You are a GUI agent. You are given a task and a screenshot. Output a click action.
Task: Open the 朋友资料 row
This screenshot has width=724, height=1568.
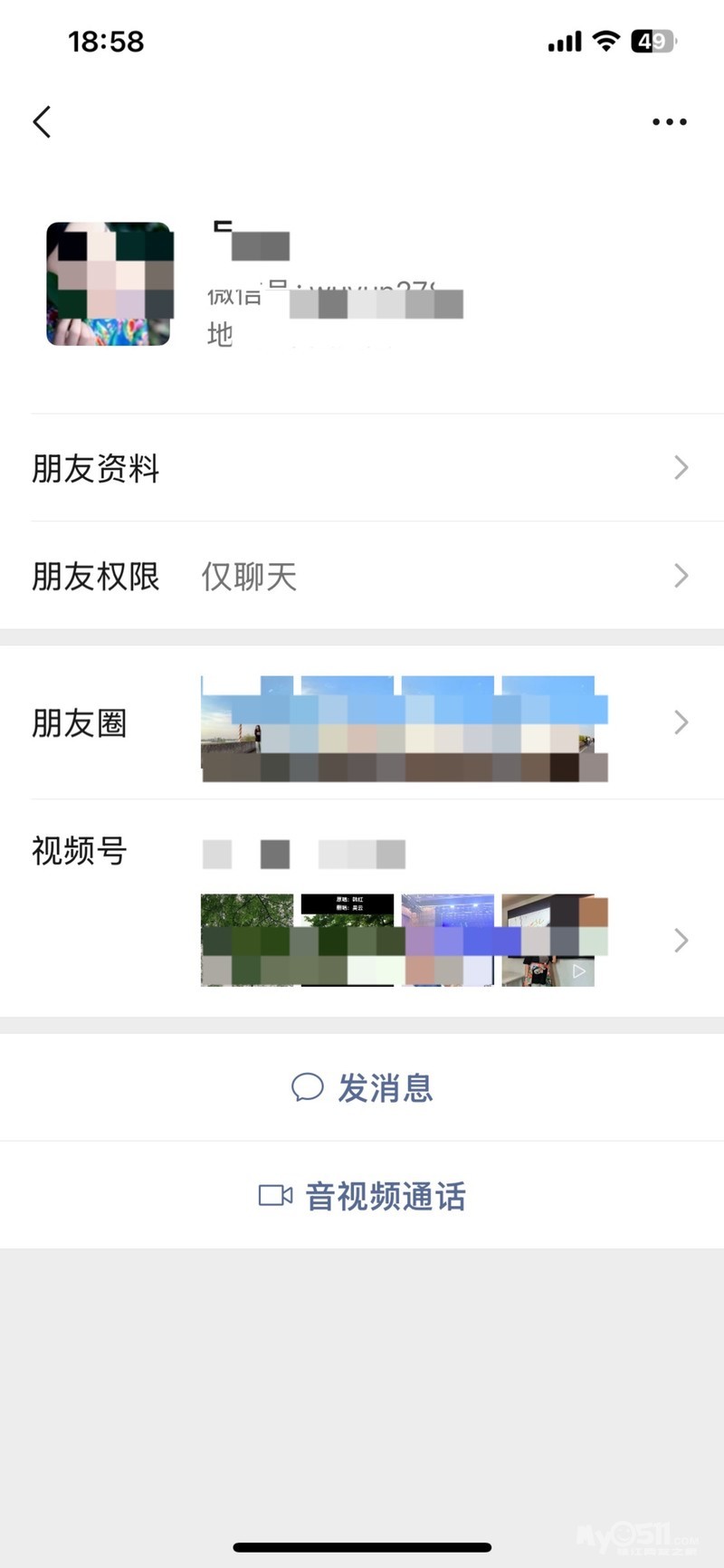point(362,468)
